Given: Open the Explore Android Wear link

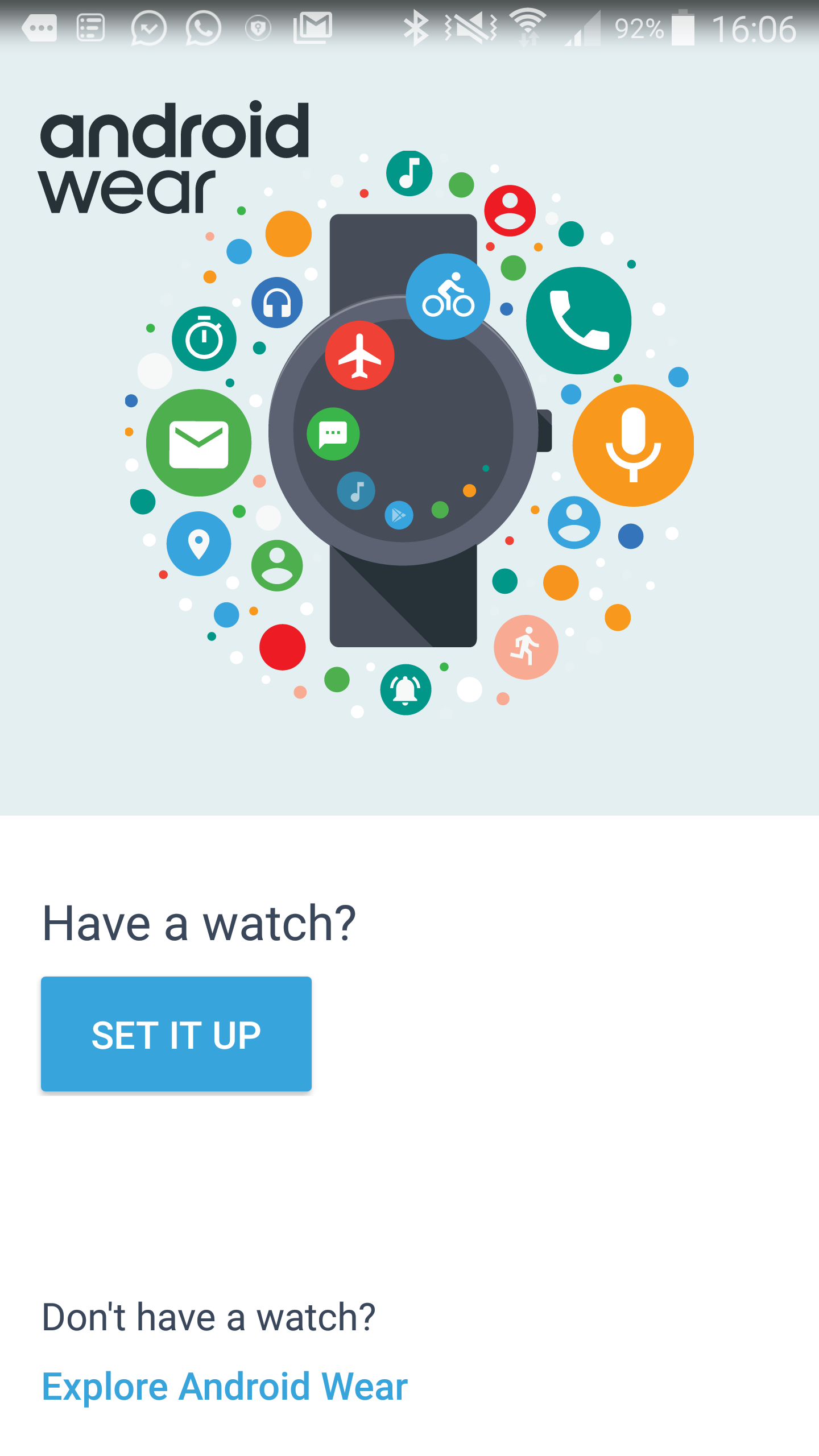Looking at the screenshot, I should click(x=225, y=1387).
